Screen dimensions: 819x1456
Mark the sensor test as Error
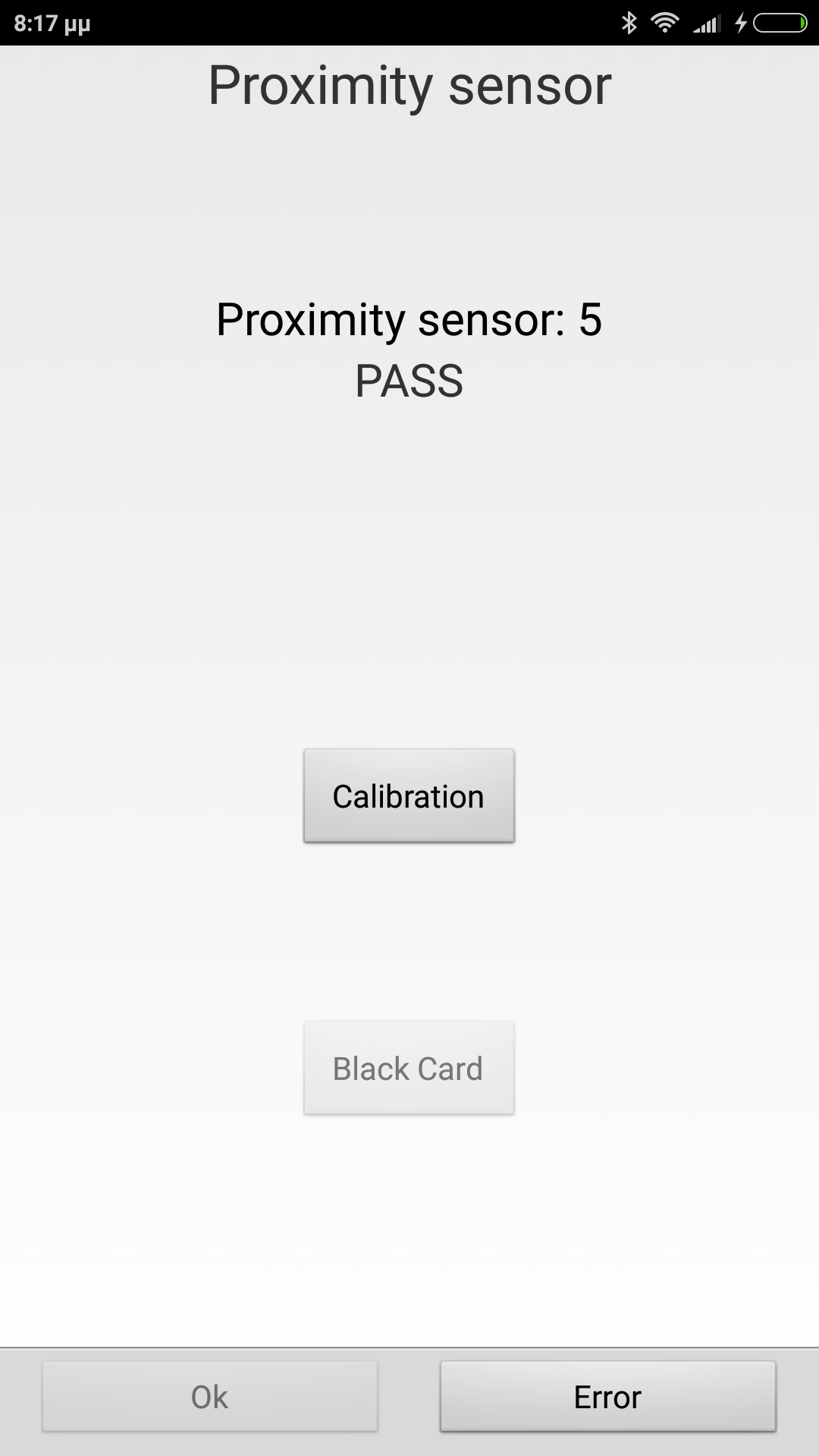pos(607,1396)
